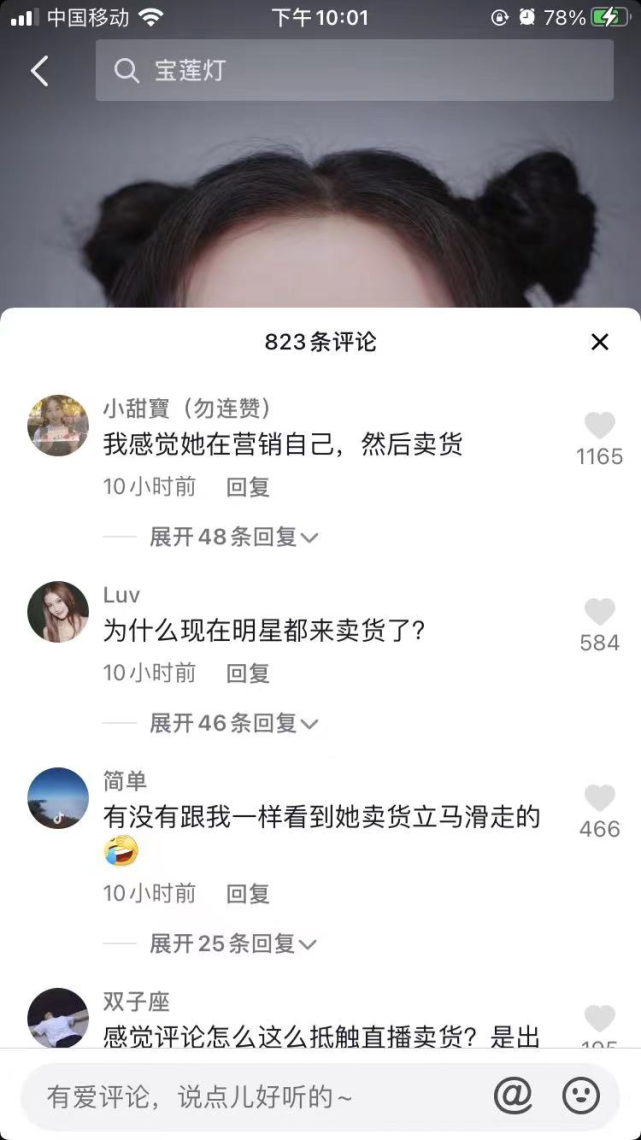Tap the 有爱评论 comment input box
641x1140 pixels.
click(250, 1097)
